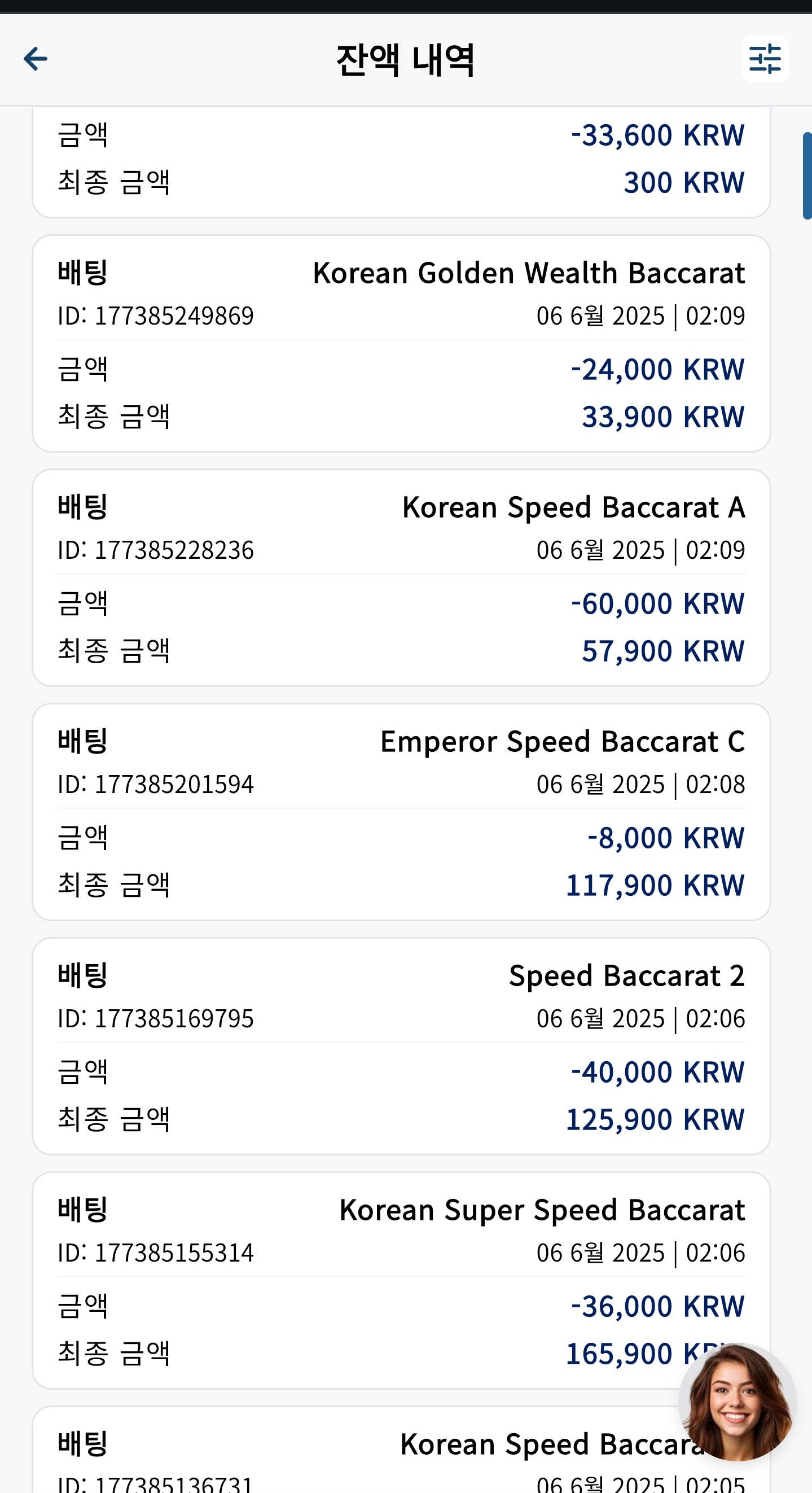Open the support chat avatar bubble

click(738, 1402)
